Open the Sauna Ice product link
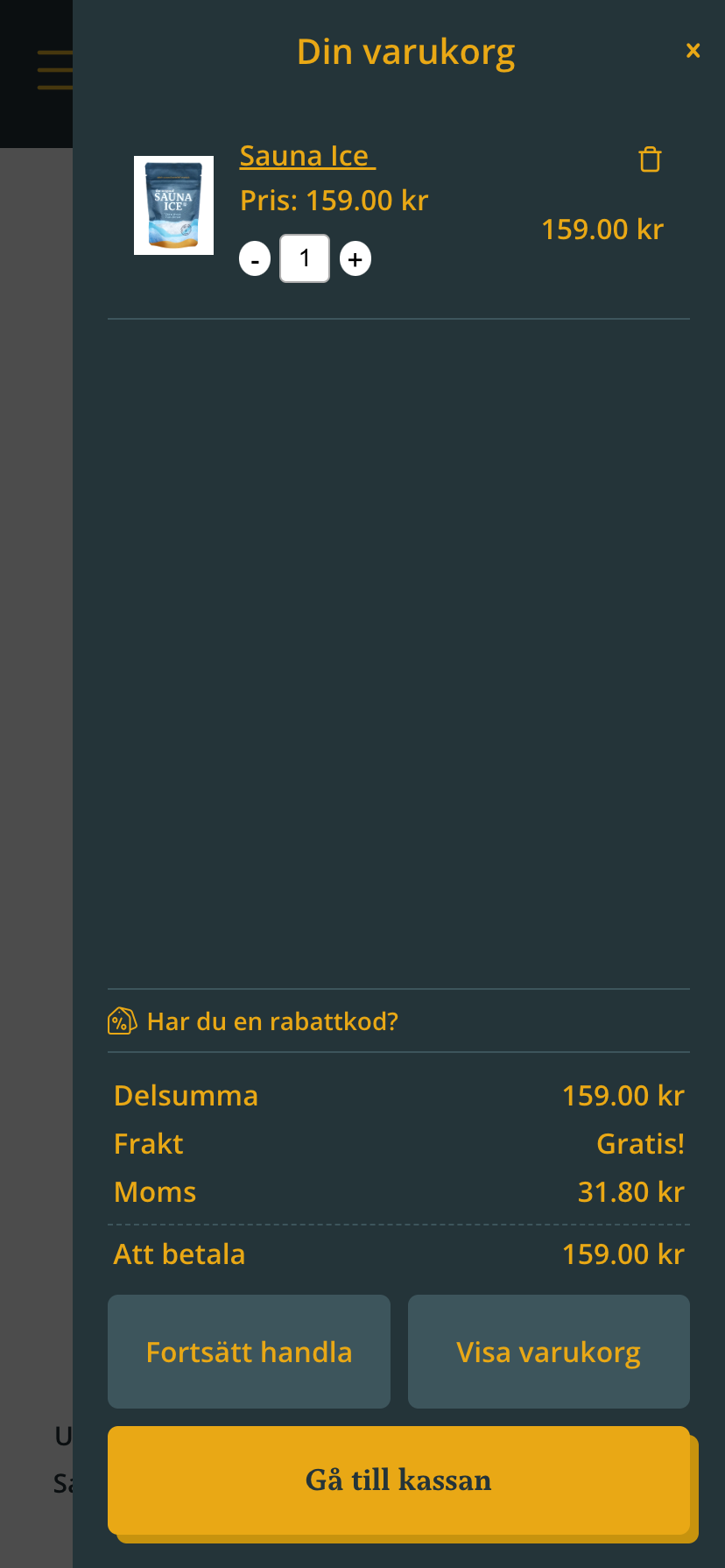 (306, 156)
